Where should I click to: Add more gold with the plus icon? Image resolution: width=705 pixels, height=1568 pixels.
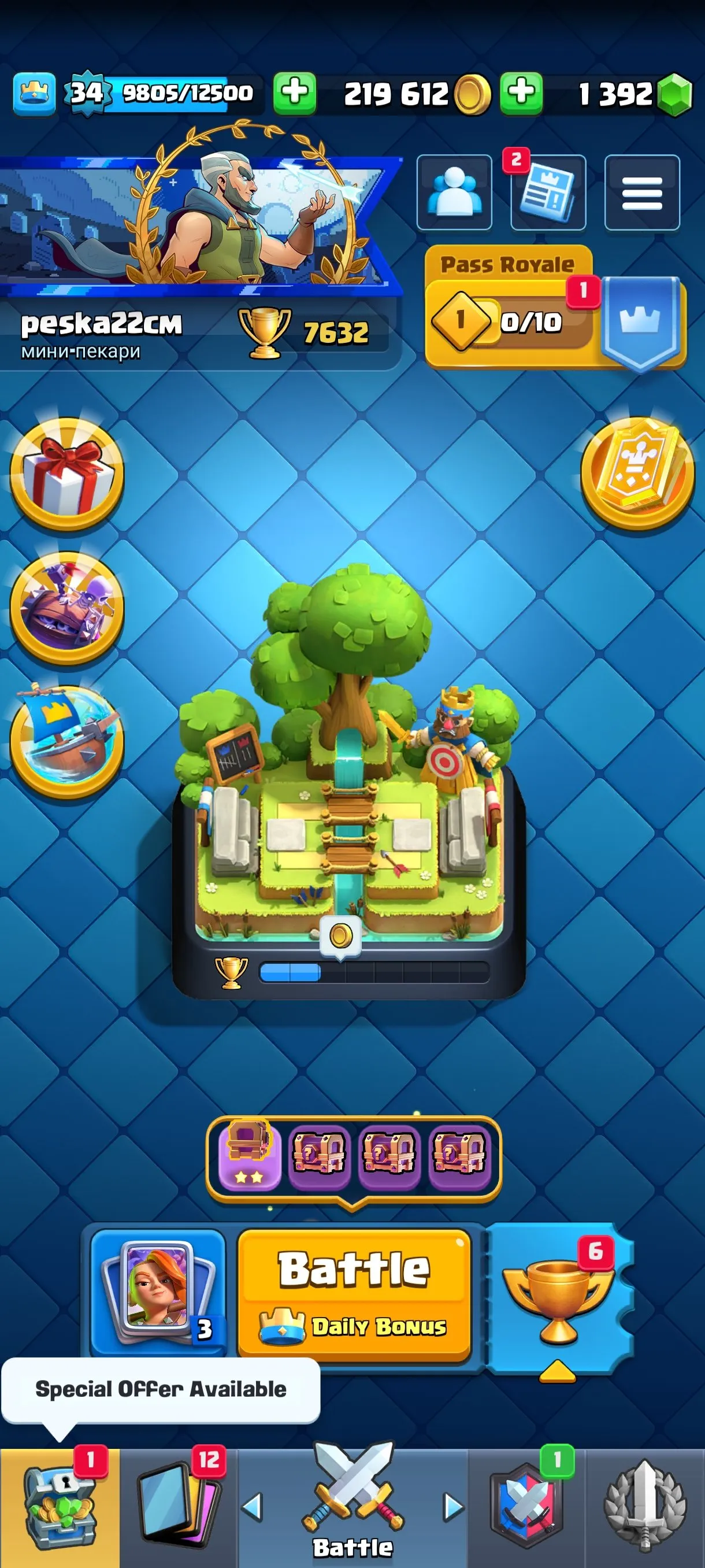(x=296, y=93)
